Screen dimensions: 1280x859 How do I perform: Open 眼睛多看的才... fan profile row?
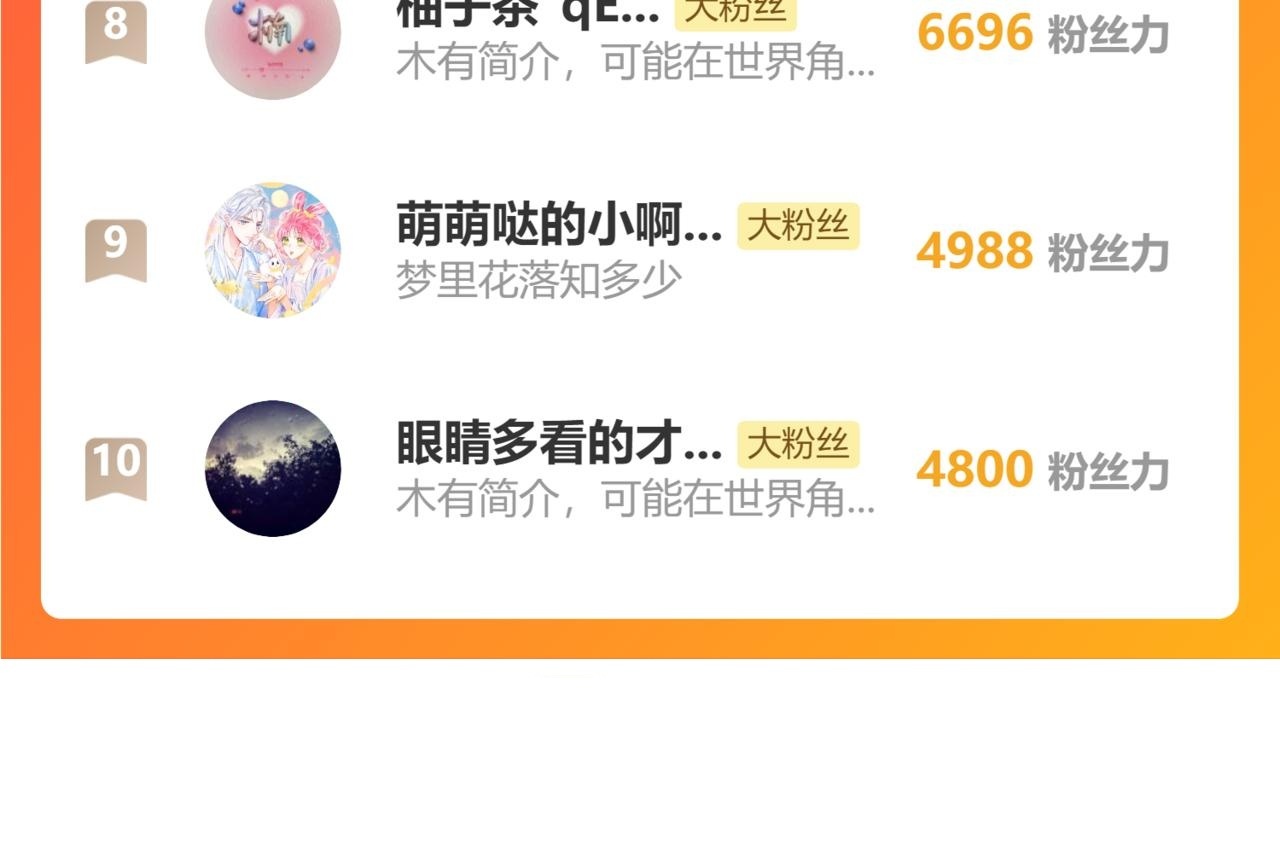pyautogui.click(x=640, y=469)
